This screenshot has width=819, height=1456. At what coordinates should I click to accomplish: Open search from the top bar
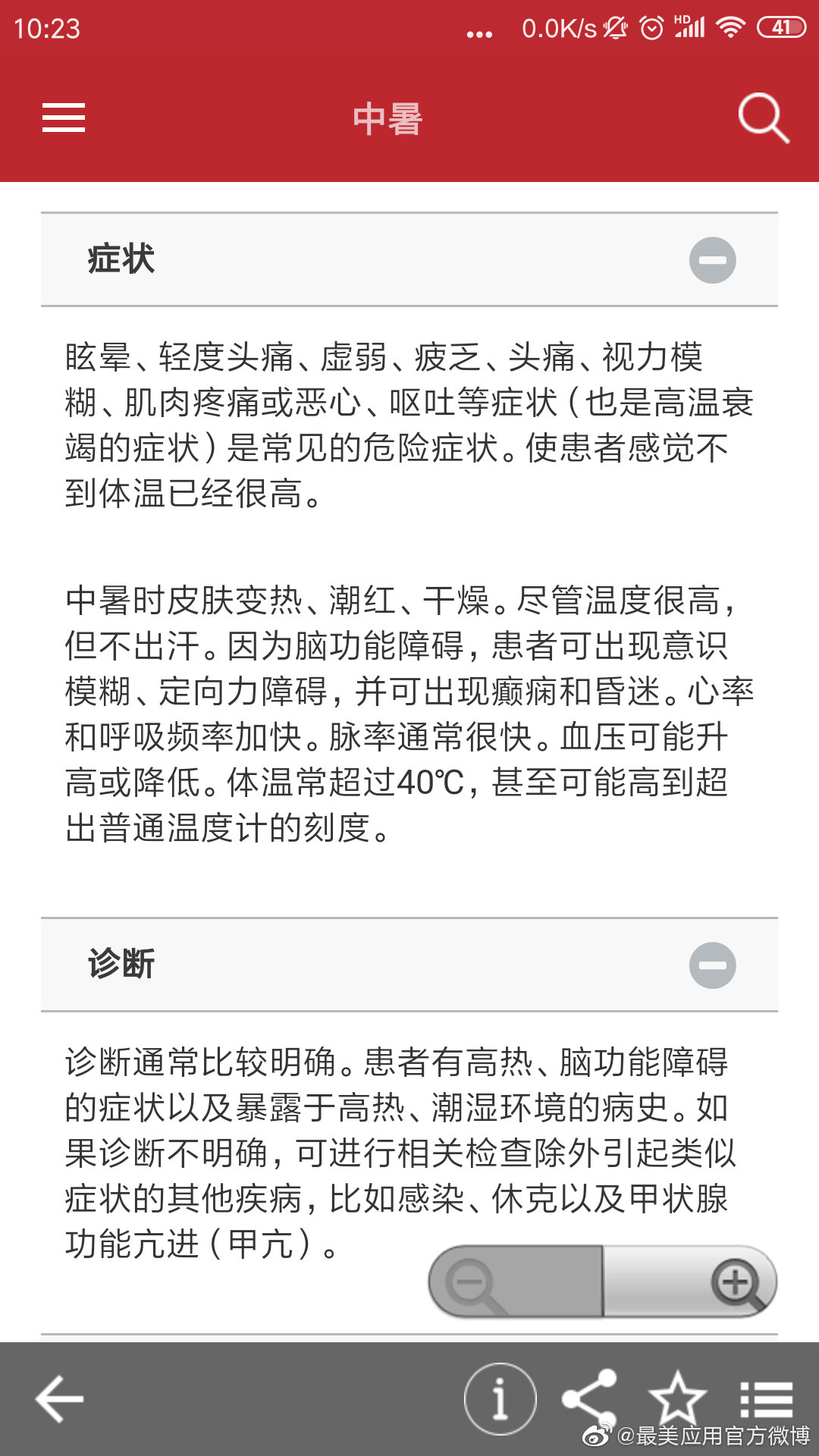click(763, 118)
